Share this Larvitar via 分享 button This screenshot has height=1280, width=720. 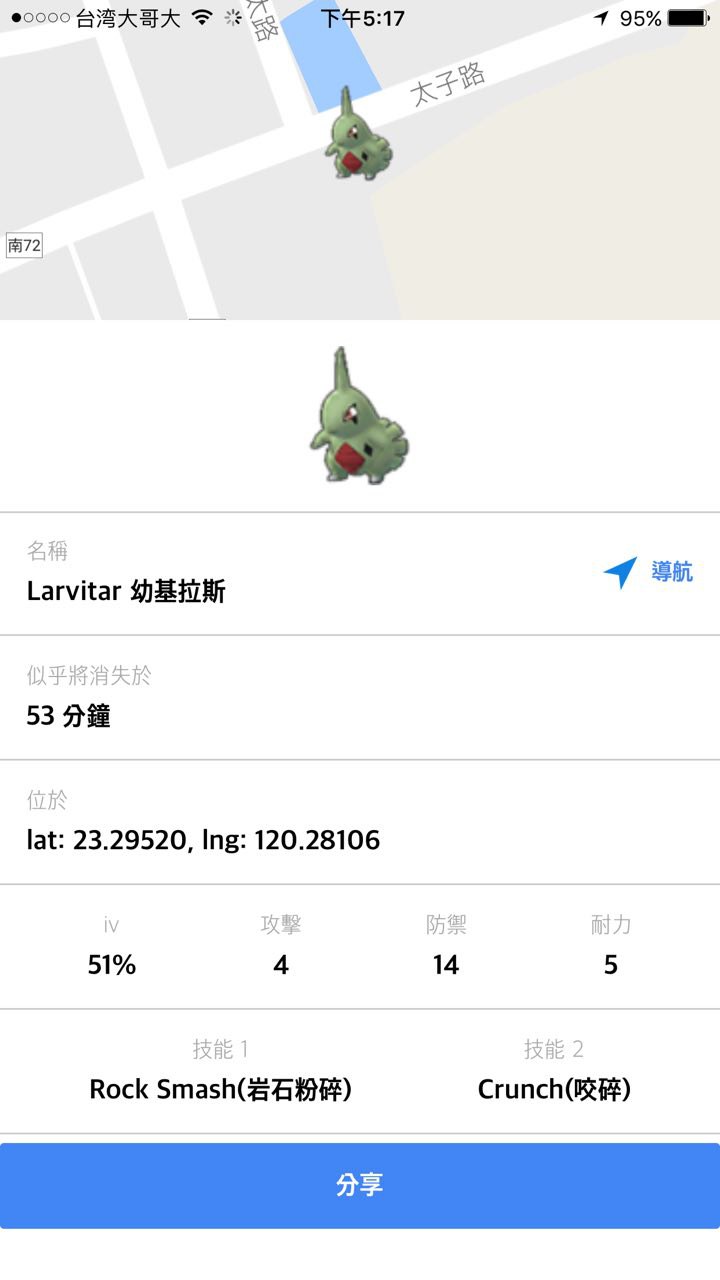360,1185
